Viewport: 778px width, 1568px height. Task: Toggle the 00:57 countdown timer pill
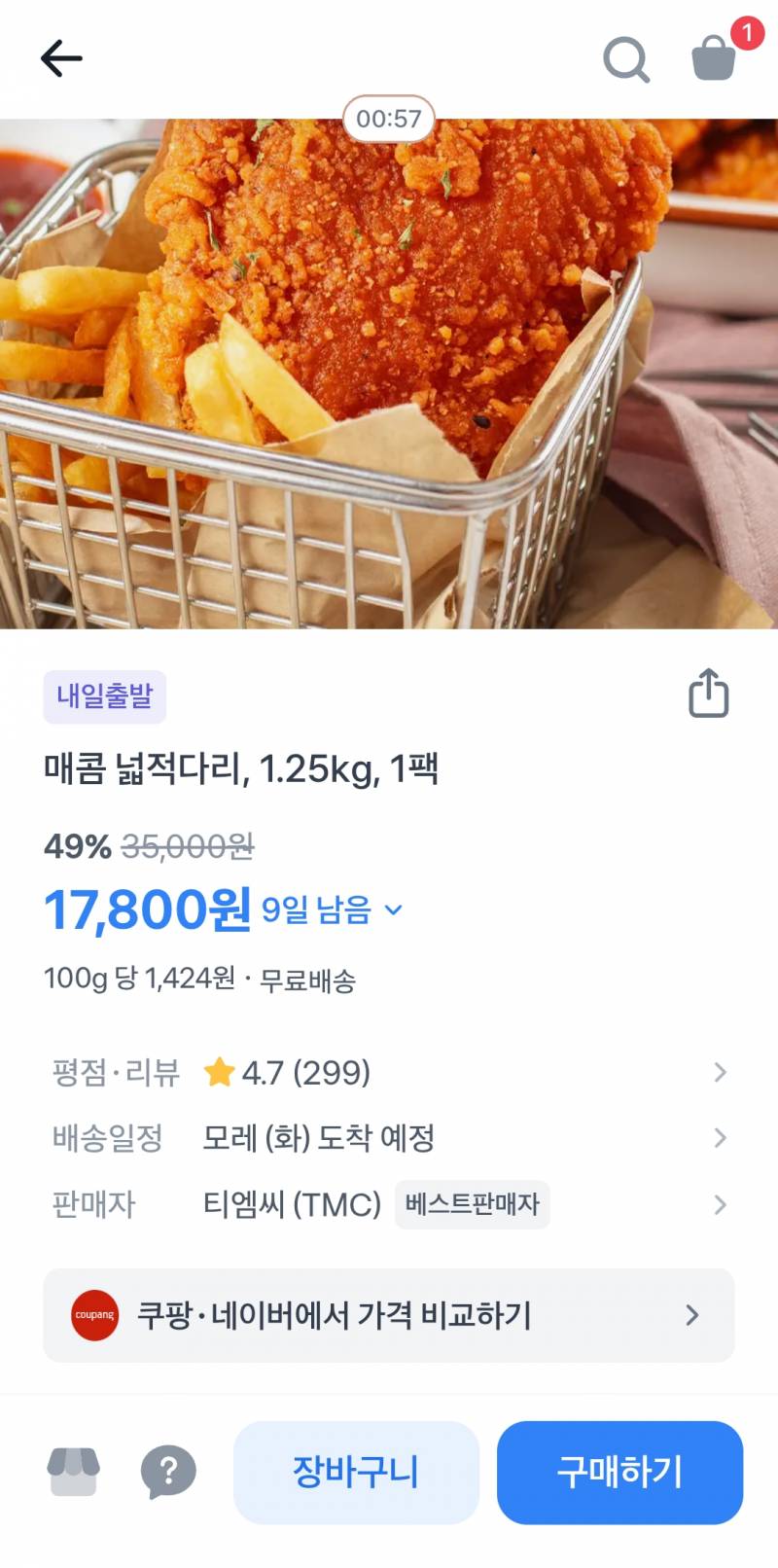[x=389, y=120]
